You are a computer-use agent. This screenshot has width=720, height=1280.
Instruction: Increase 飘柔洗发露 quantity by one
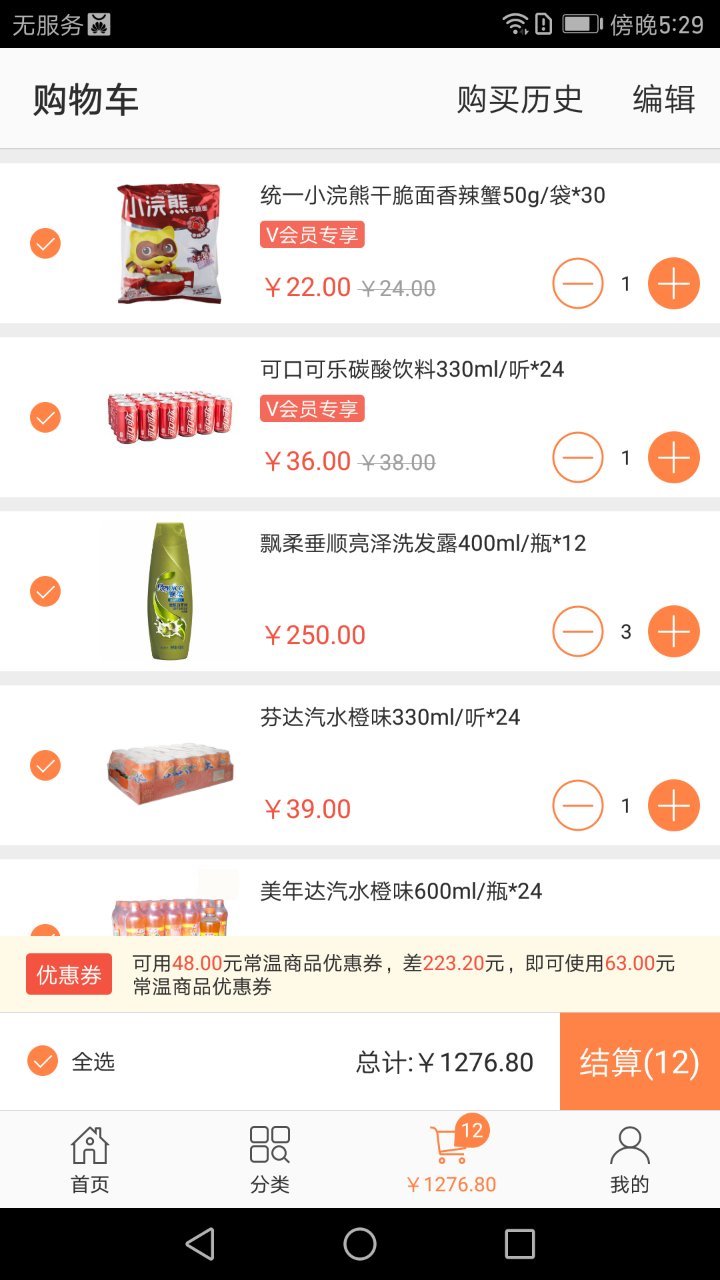(673, 631)
